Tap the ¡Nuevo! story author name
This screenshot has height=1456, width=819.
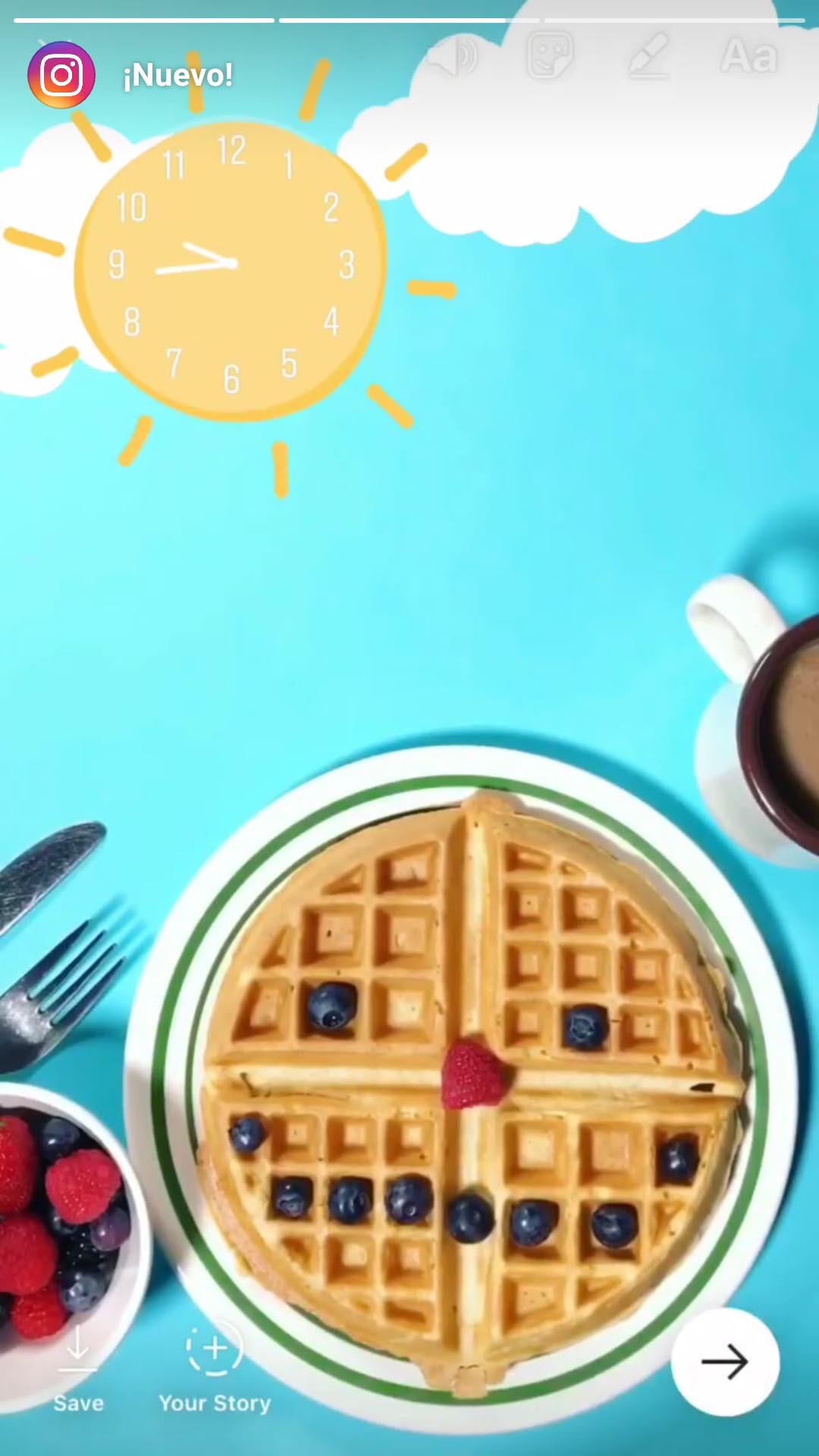pyautogui.click(x=178, y=75)
